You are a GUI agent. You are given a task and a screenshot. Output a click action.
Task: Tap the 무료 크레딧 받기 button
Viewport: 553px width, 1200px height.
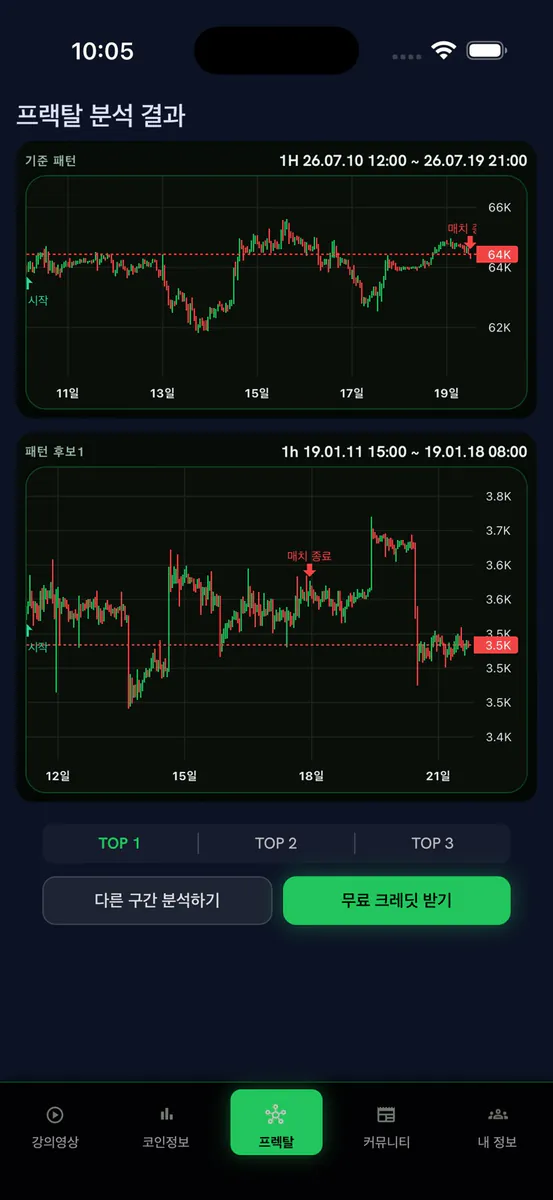(397, 901)
